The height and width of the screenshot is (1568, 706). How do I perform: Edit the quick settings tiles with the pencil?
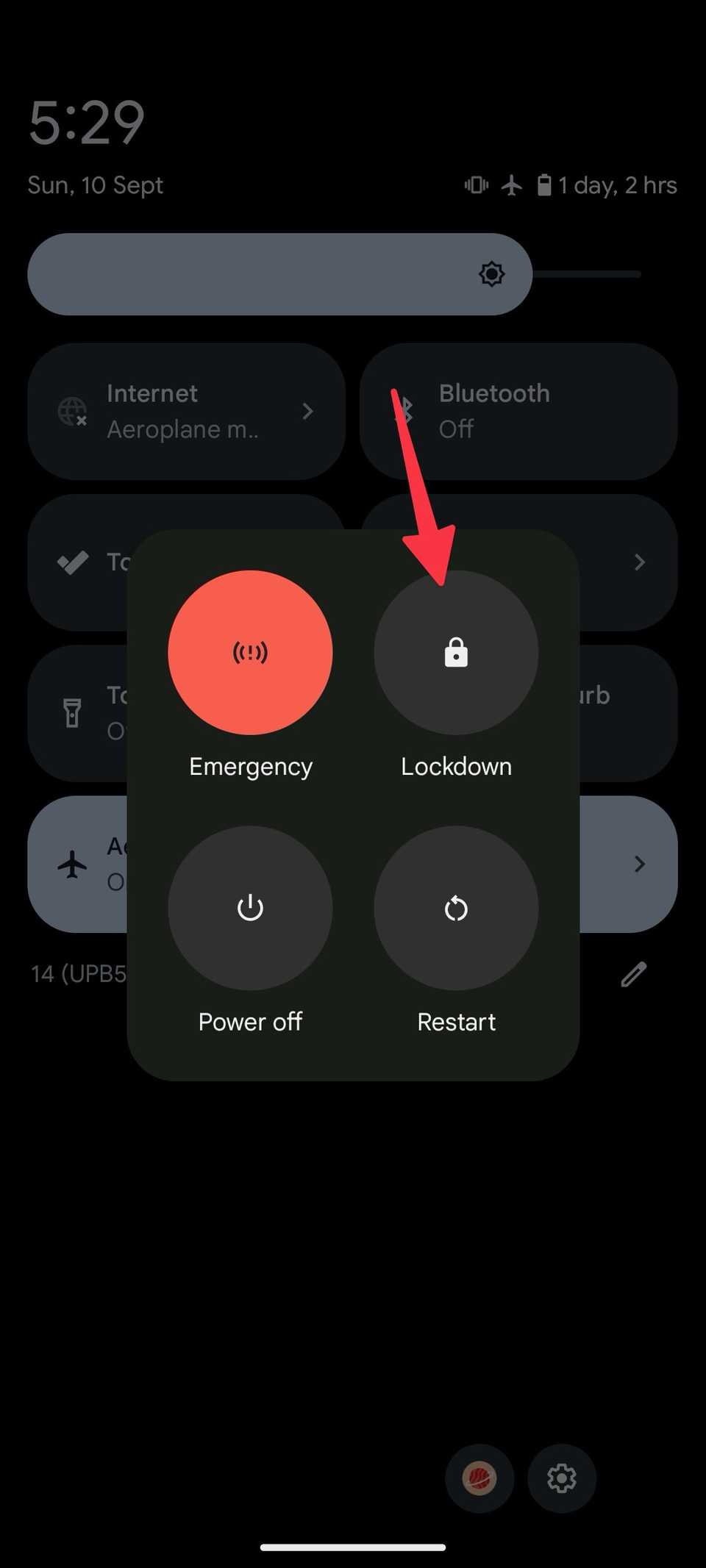point(633,975)
